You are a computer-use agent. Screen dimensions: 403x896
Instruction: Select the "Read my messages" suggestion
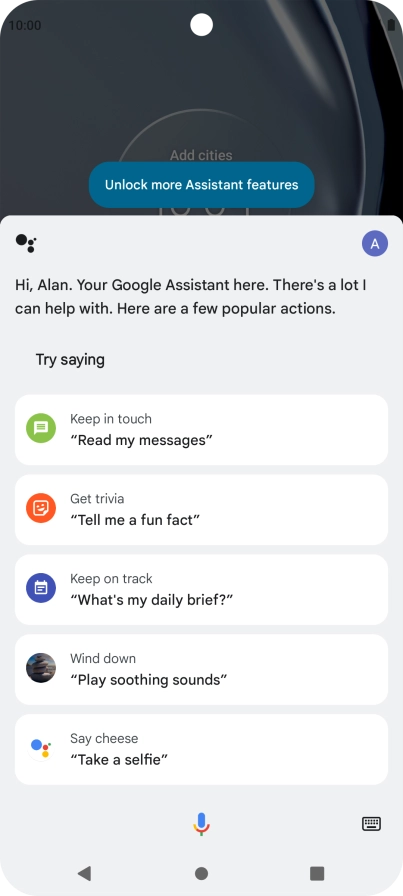click(201, 430)
